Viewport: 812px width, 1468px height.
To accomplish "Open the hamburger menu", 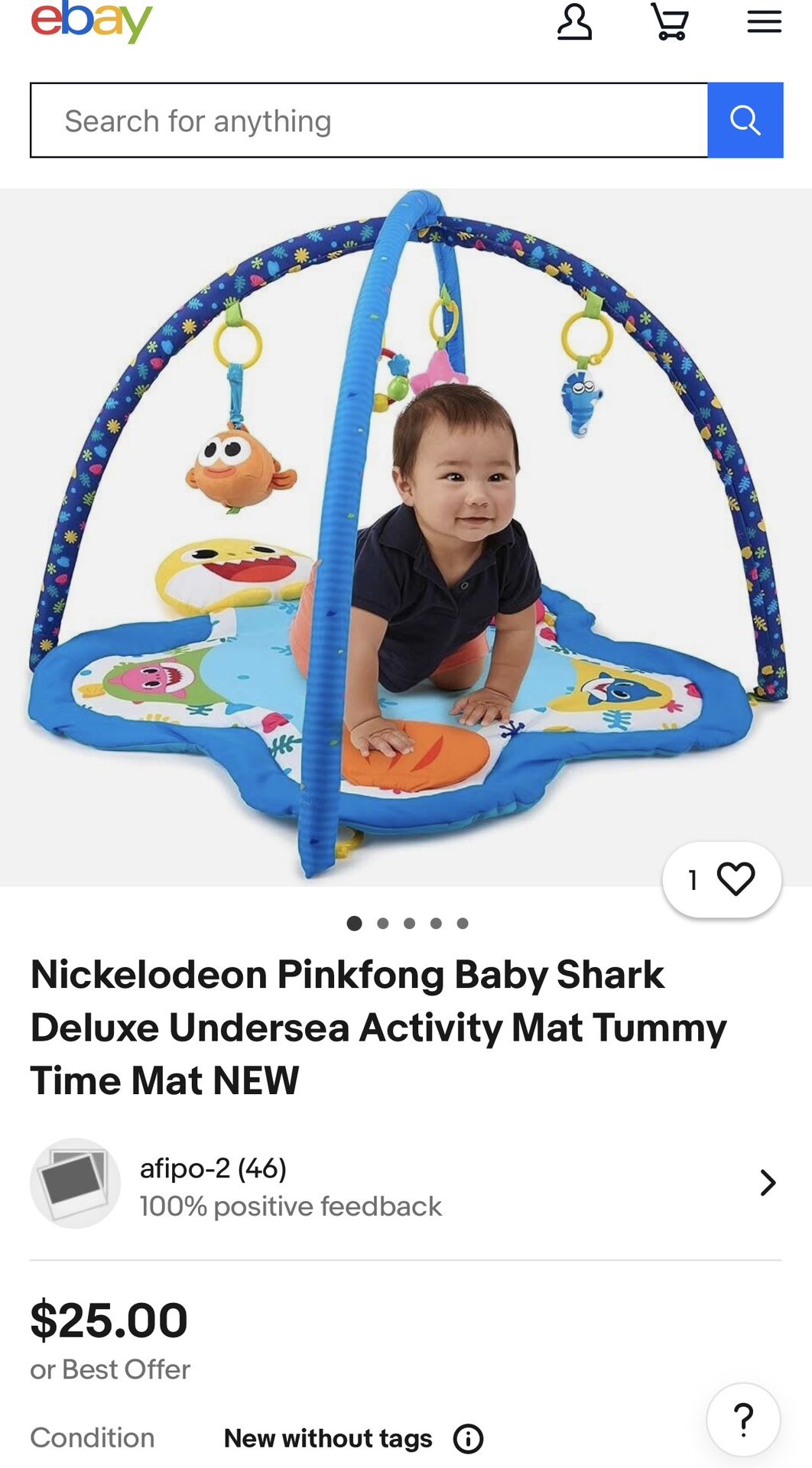I will [x=764, y=21].
